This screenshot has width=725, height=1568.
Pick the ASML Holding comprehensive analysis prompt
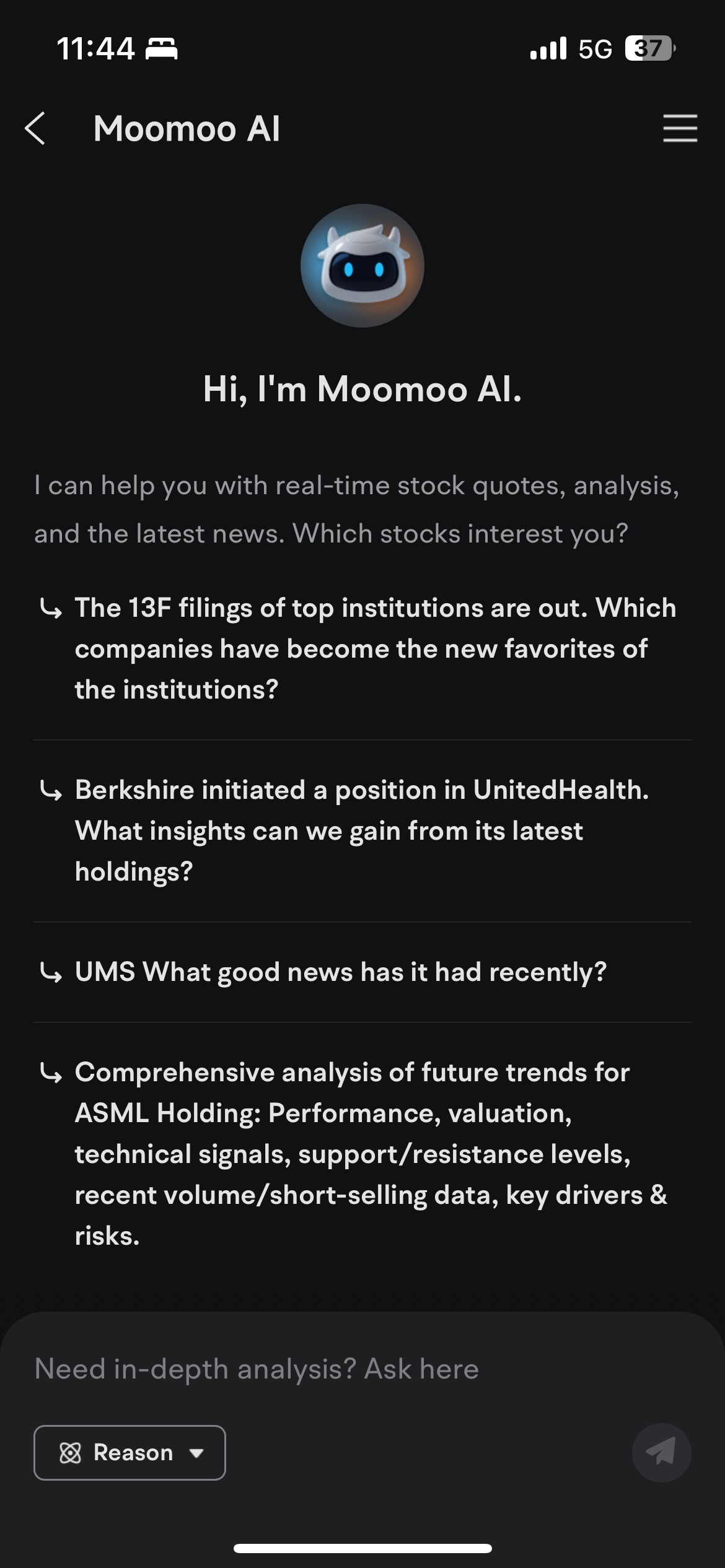point(362,1154)
